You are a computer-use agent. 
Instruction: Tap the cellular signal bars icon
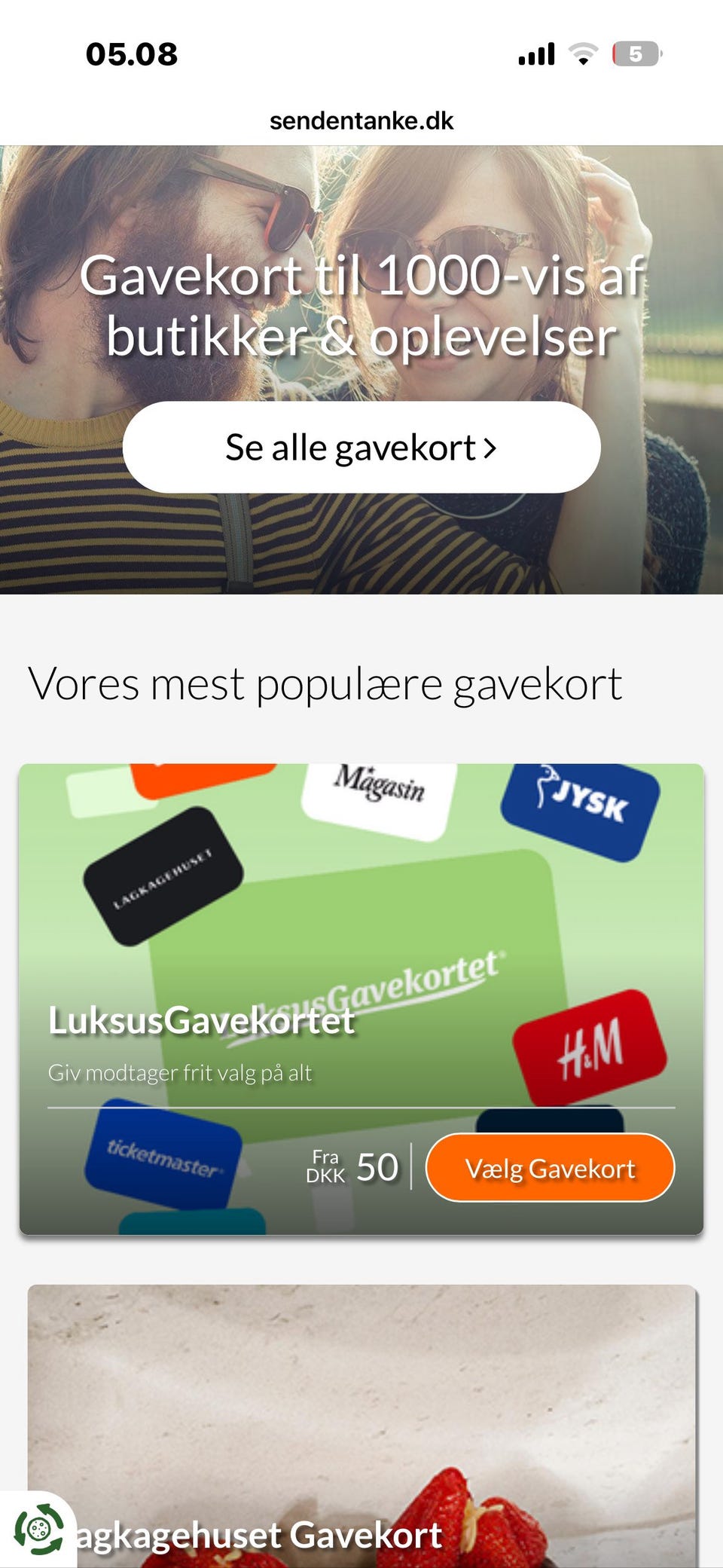[x=535, y=53]
